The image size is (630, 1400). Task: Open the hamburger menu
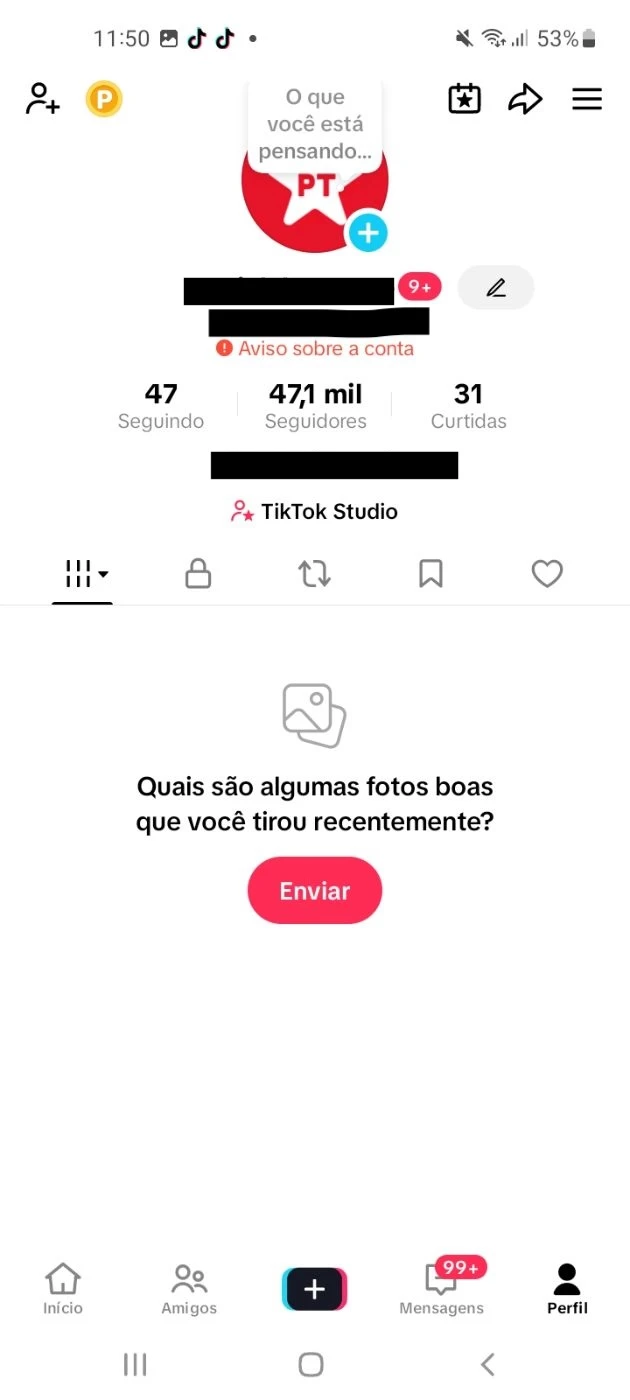point(587,99)
